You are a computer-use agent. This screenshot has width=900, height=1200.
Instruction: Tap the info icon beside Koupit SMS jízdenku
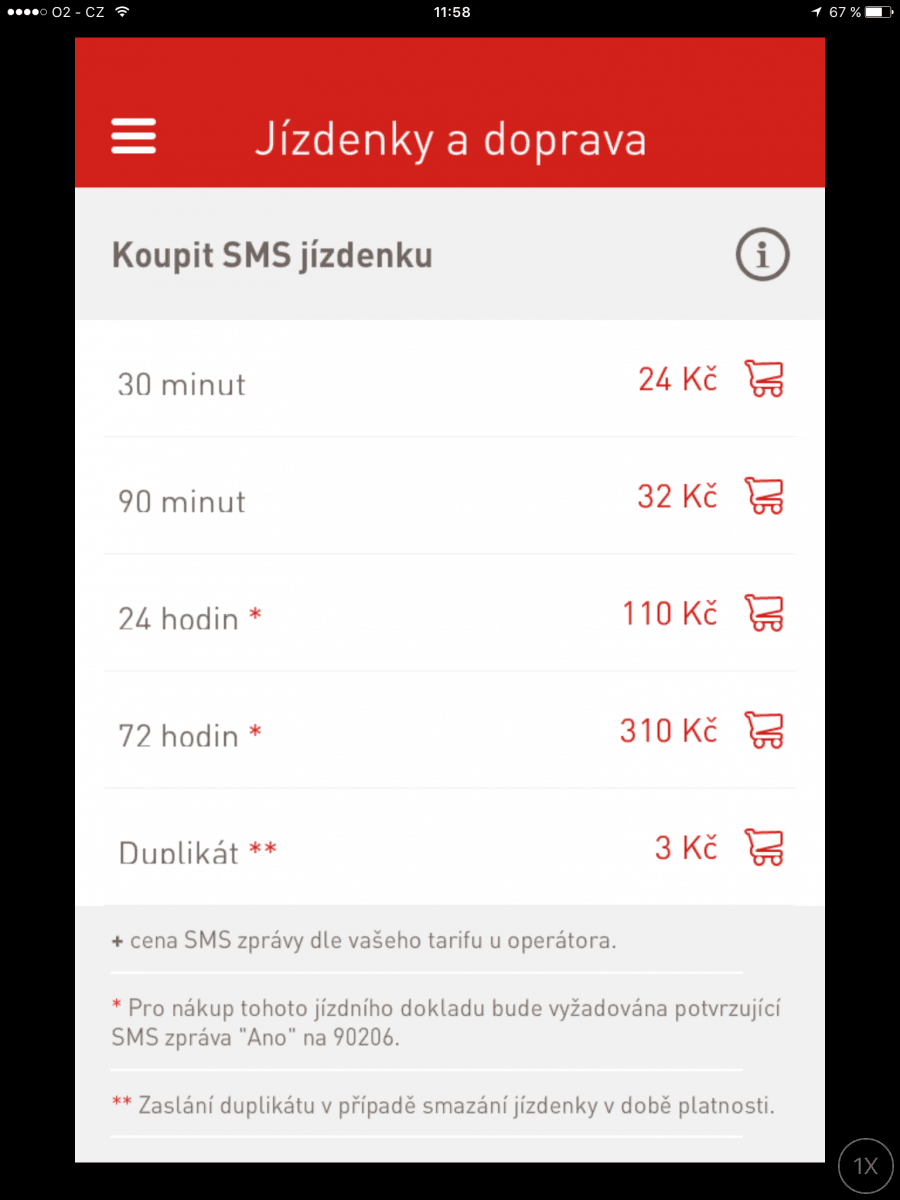point(762,254)
